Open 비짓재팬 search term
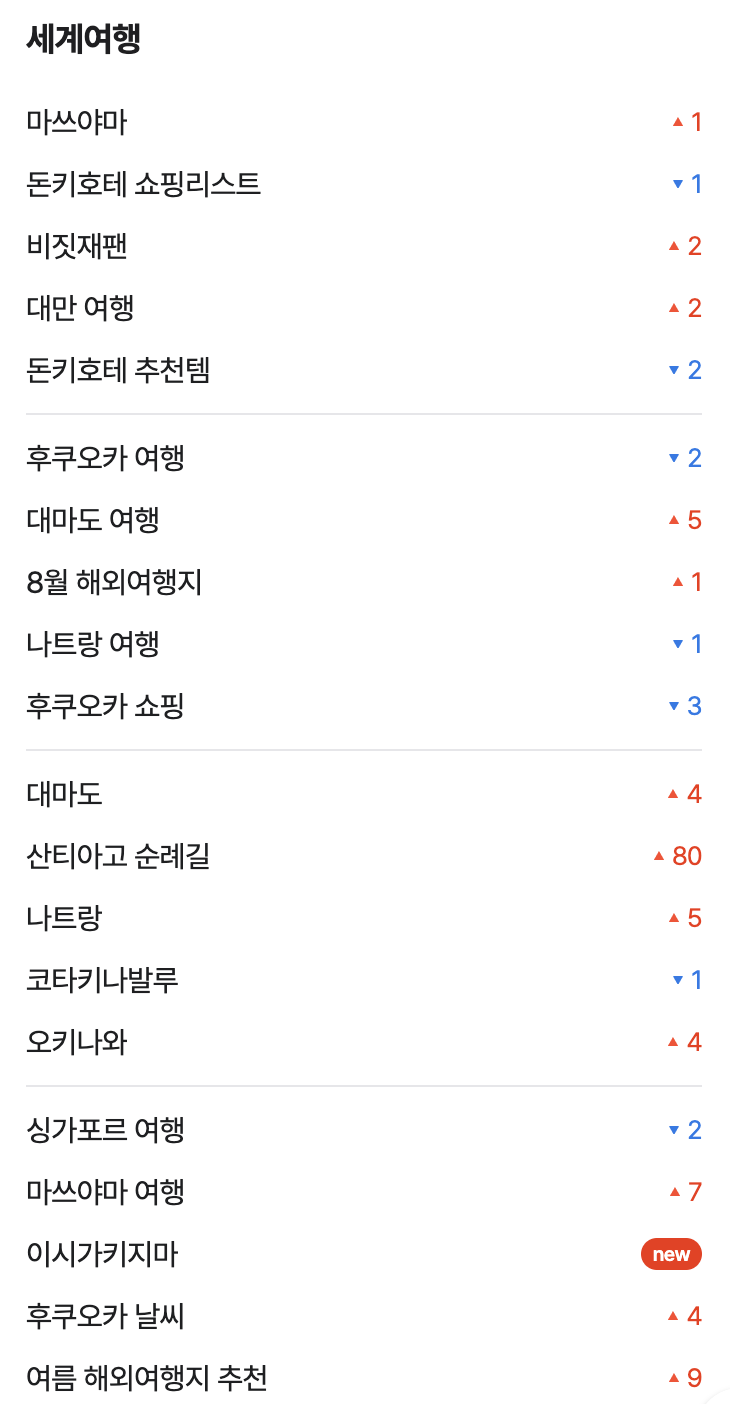Viewport: 730px width, 1404px height. tap(77, 246)
